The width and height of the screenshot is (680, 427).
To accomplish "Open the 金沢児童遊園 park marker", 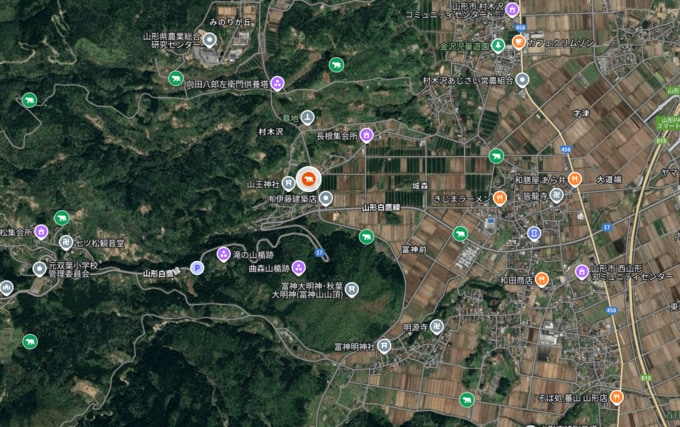I will [498, 46].
